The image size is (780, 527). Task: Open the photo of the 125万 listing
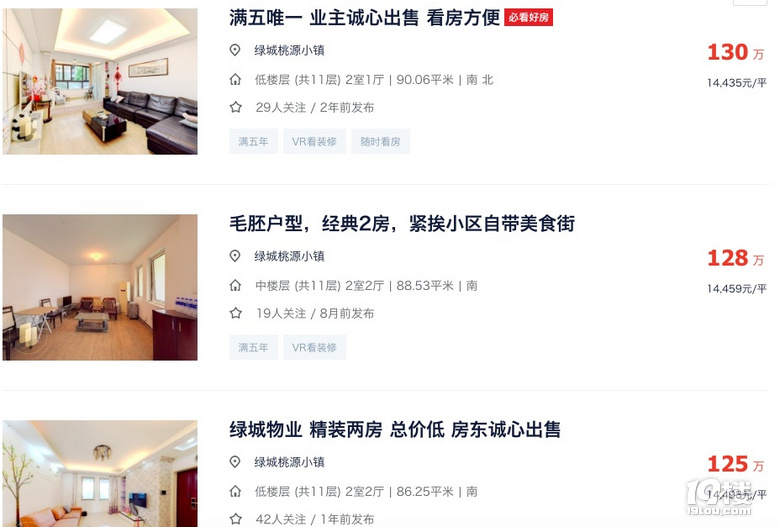100,474
